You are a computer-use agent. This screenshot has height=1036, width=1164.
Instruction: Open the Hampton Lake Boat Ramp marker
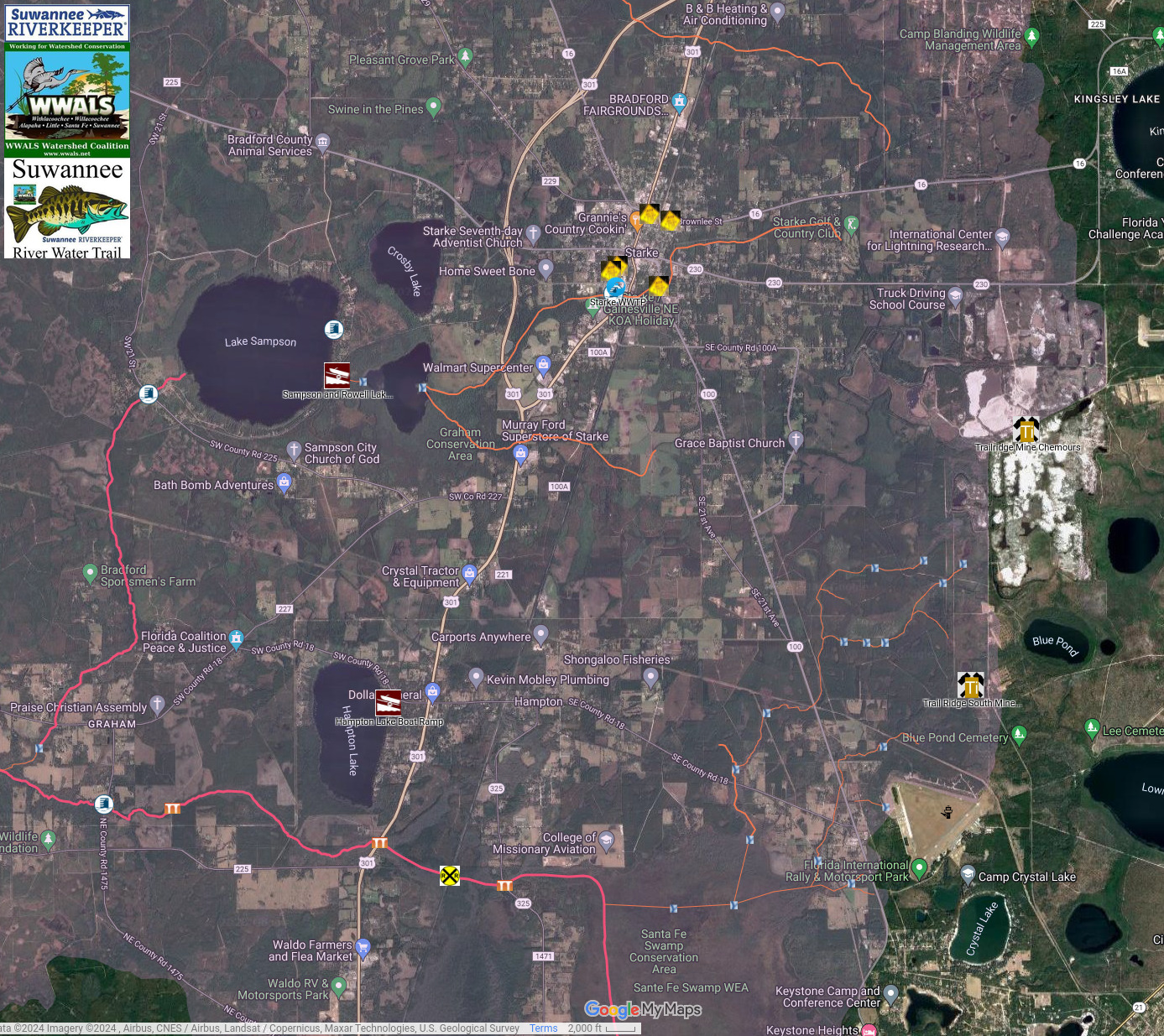pyautogui.click(x=388, y=703)
